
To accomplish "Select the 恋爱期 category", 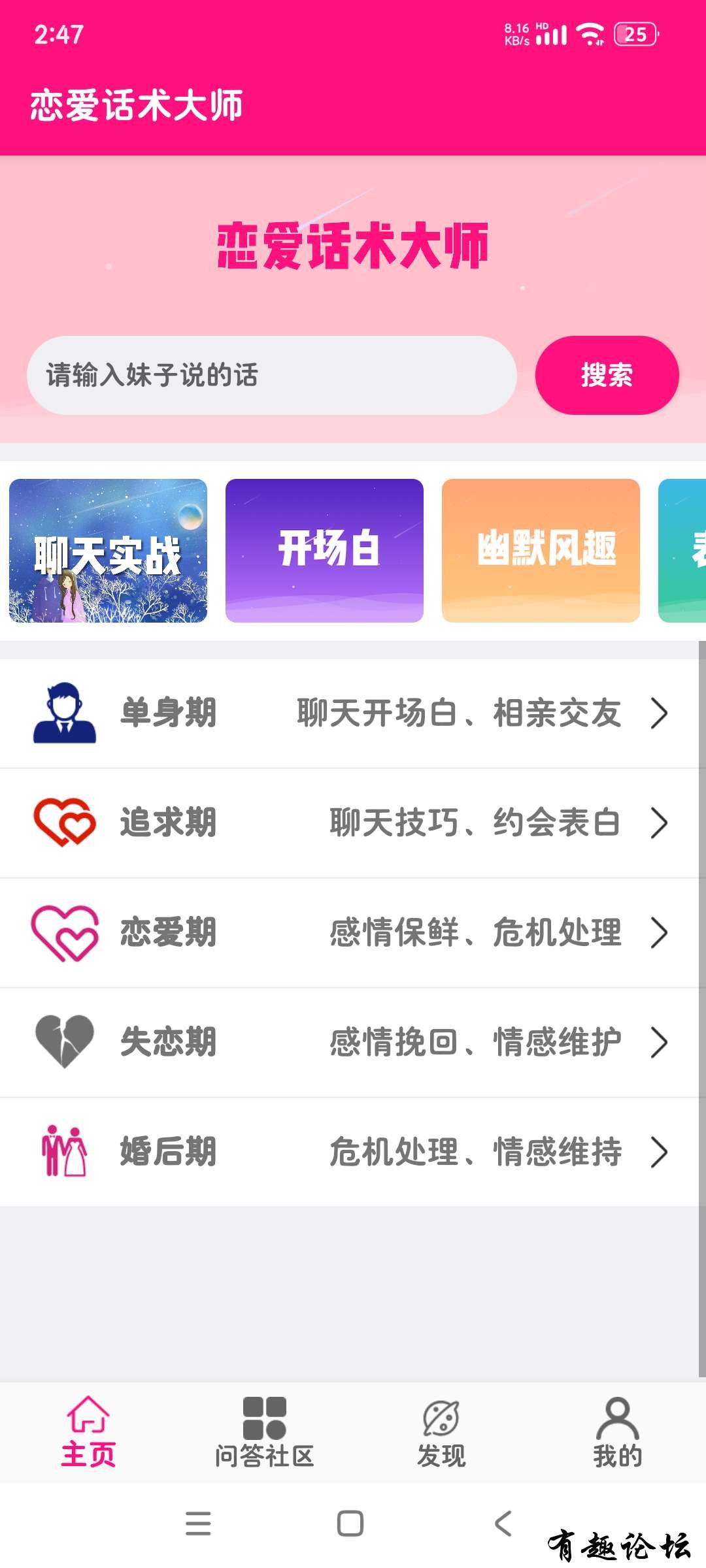I will pyautogui.click(x=353, y=932).
